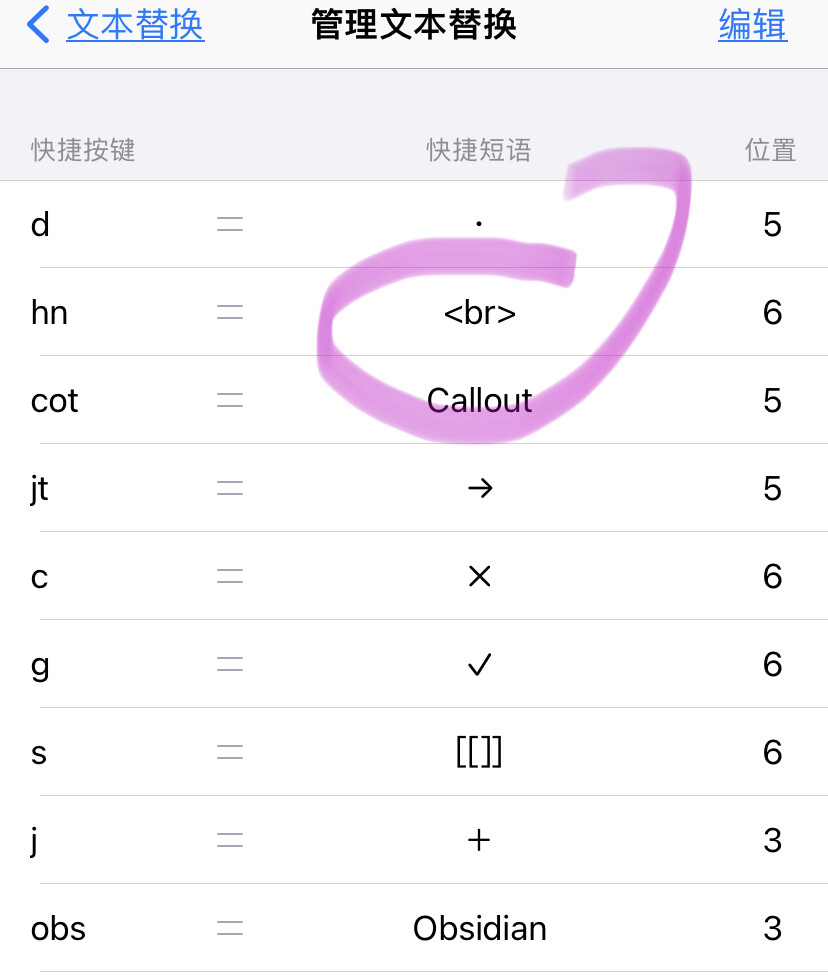Open the "hn" shortcut for <br>
828x977 pixels.
click(x=414, y=313)
